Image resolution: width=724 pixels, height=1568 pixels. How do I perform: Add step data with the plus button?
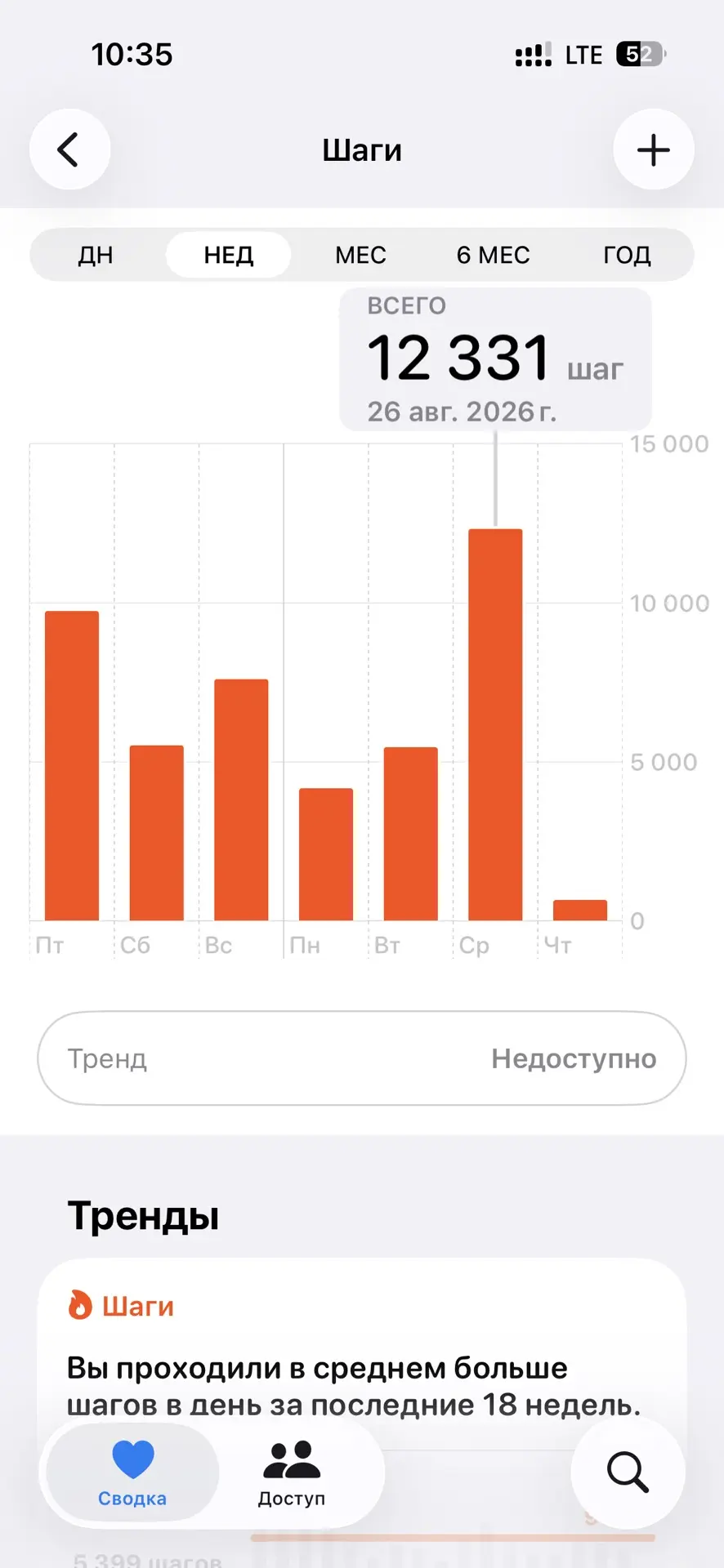(x=654, y=149)
